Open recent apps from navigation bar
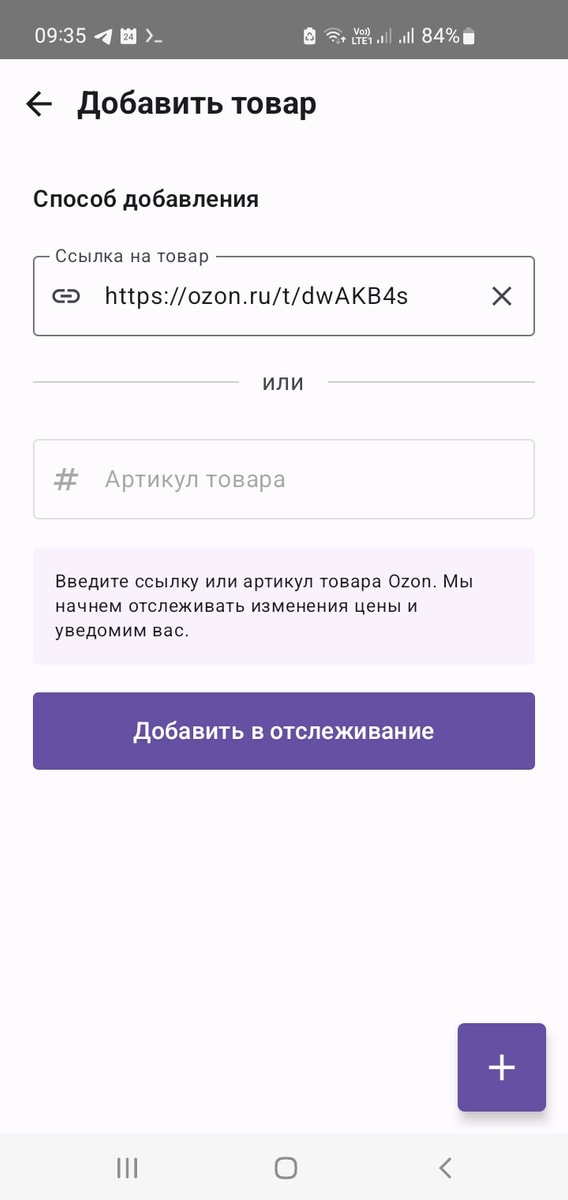This screenshot has width=568, height=1200. (x=127, y=1167)
